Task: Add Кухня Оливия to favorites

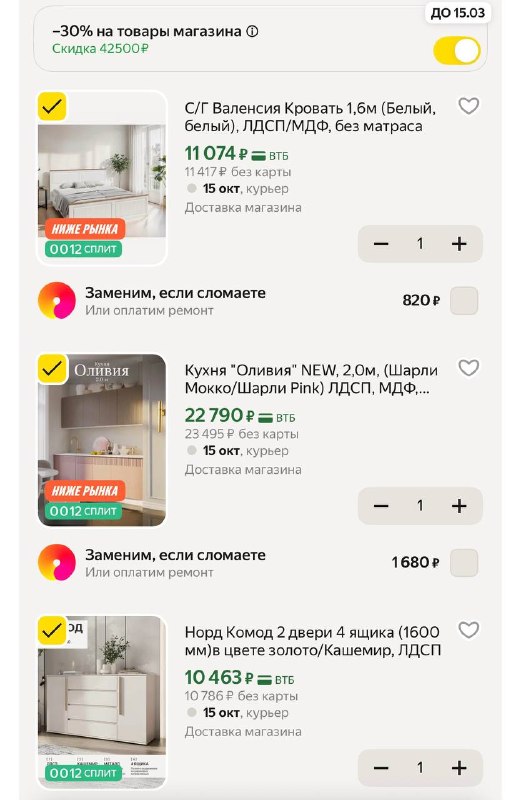Action: (x=468, y=368)
